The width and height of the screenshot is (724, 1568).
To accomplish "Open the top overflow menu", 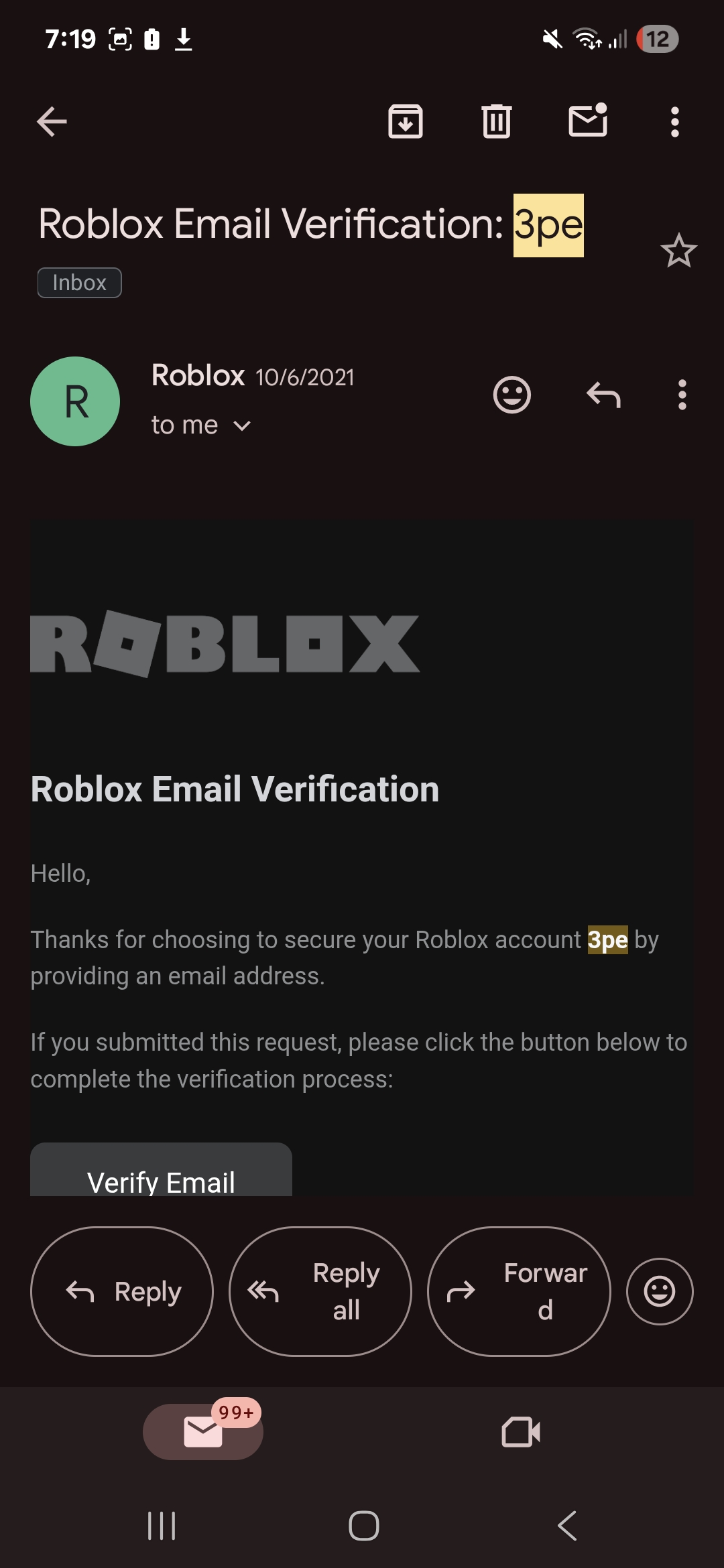I will point(674,122).
